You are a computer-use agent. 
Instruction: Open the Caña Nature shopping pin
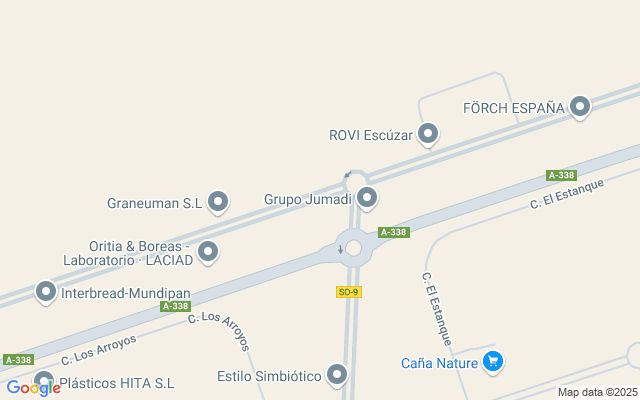[x=491, y=361]
